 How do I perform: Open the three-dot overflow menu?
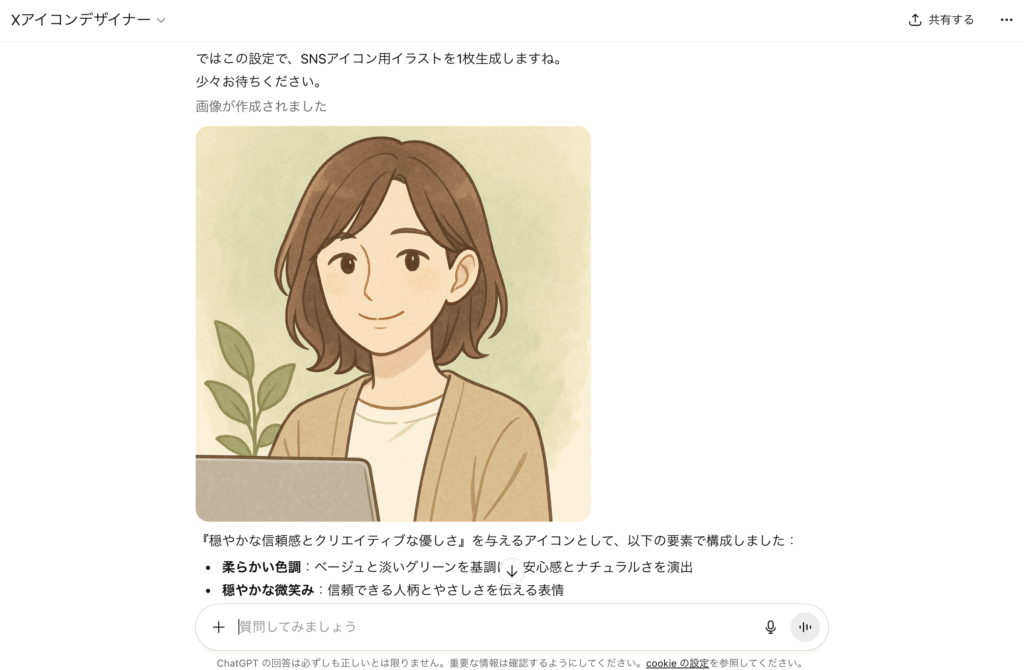(x=1006, y=20)
